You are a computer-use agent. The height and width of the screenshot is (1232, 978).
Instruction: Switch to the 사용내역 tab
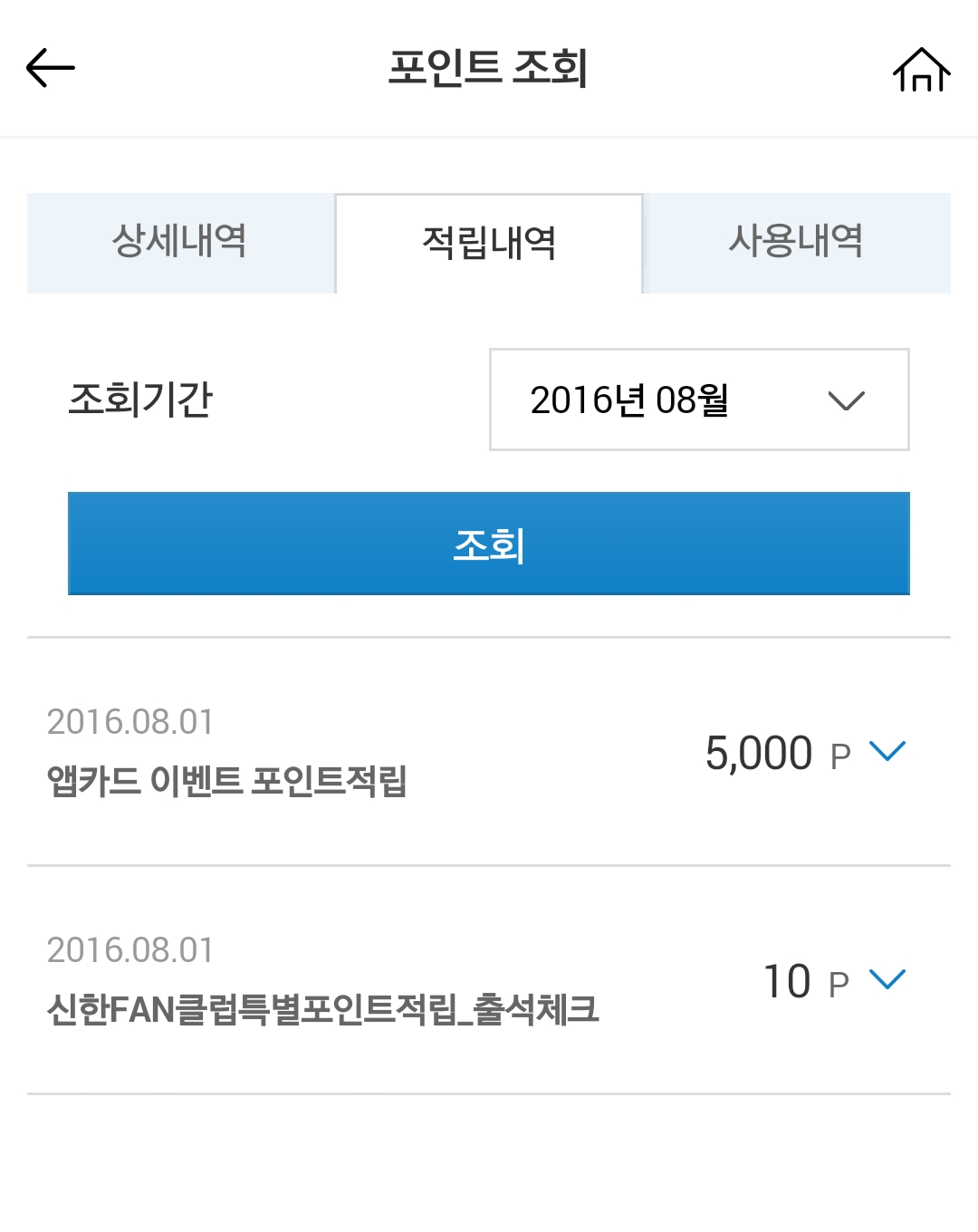point(797,243)
